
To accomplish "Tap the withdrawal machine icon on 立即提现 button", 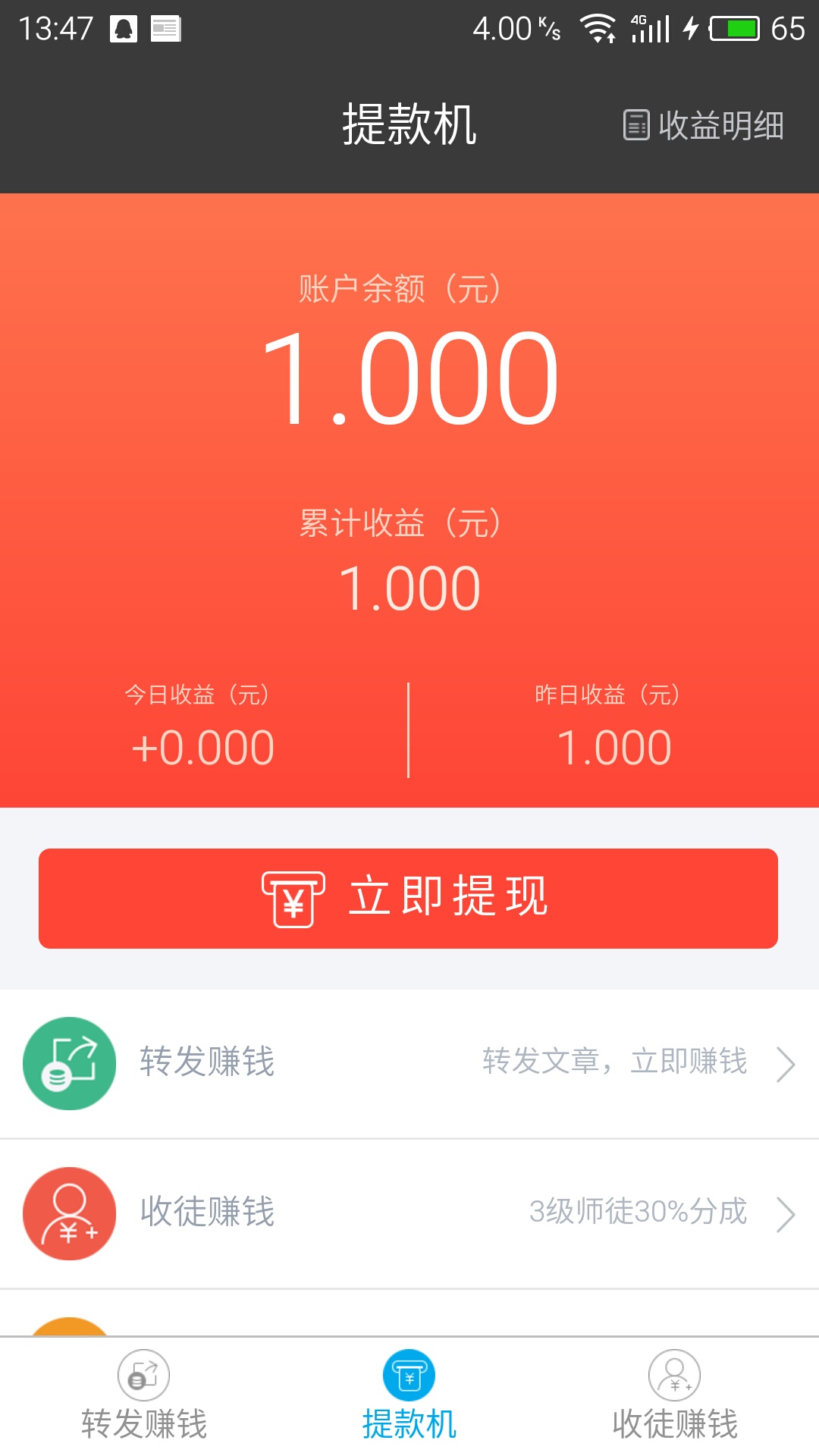I will tap(292, 903).
